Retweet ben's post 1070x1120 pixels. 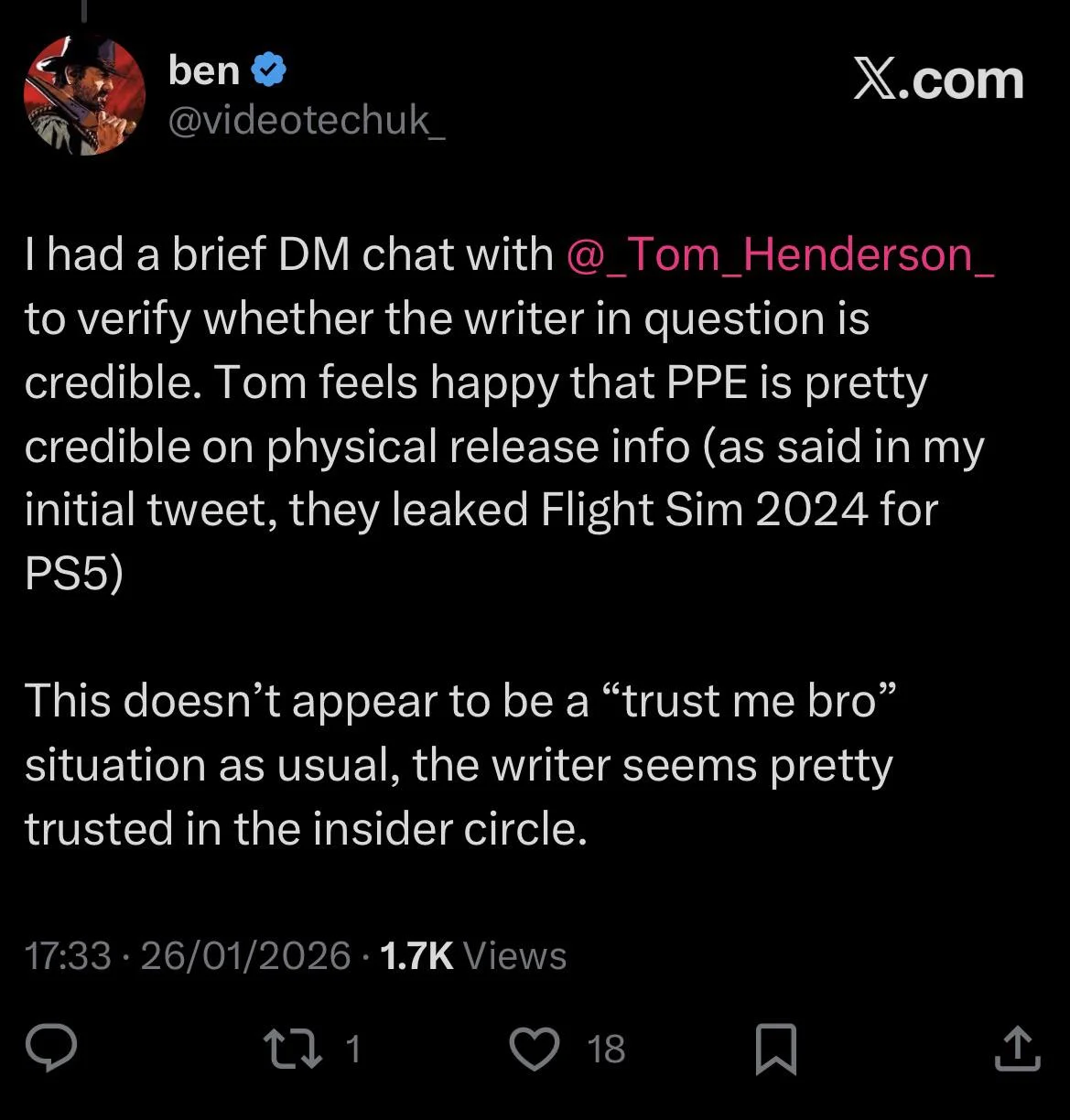coord(292,1049)
